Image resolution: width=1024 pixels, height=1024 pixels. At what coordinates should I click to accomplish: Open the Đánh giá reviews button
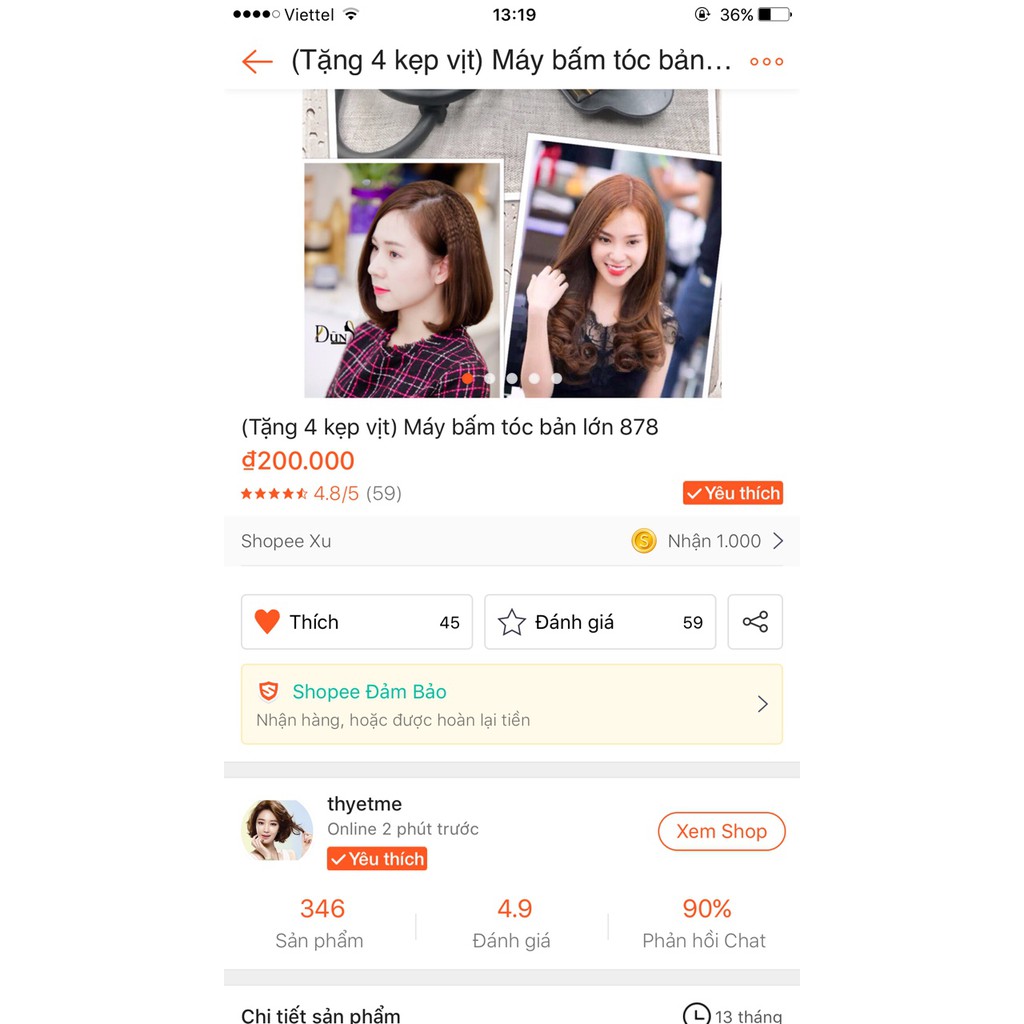coord(599,622)
